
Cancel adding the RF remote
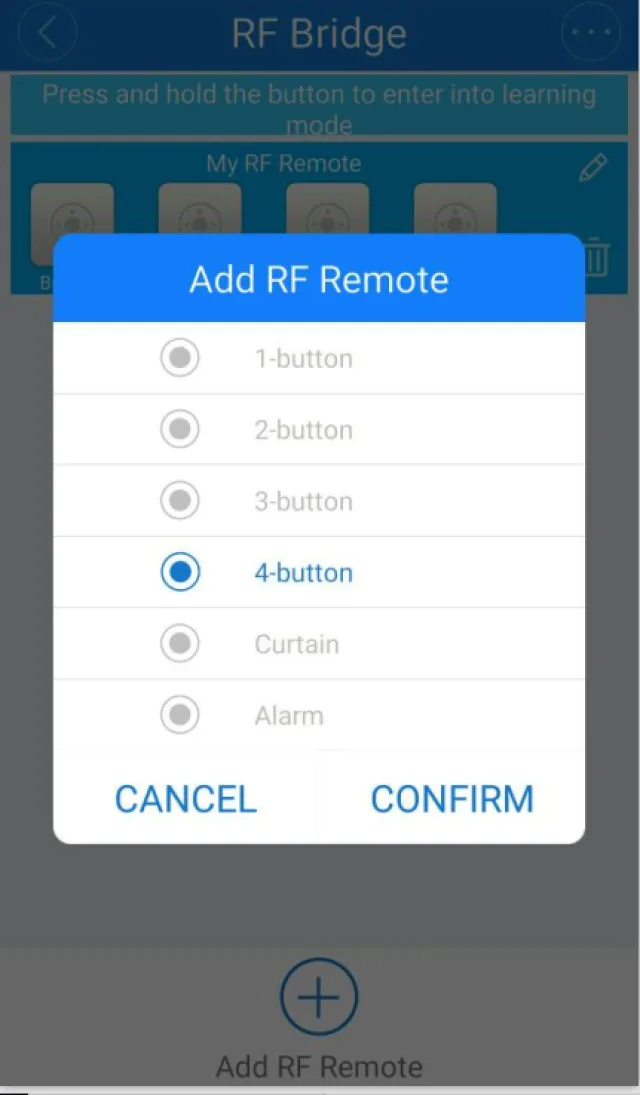tap(186, 799)
